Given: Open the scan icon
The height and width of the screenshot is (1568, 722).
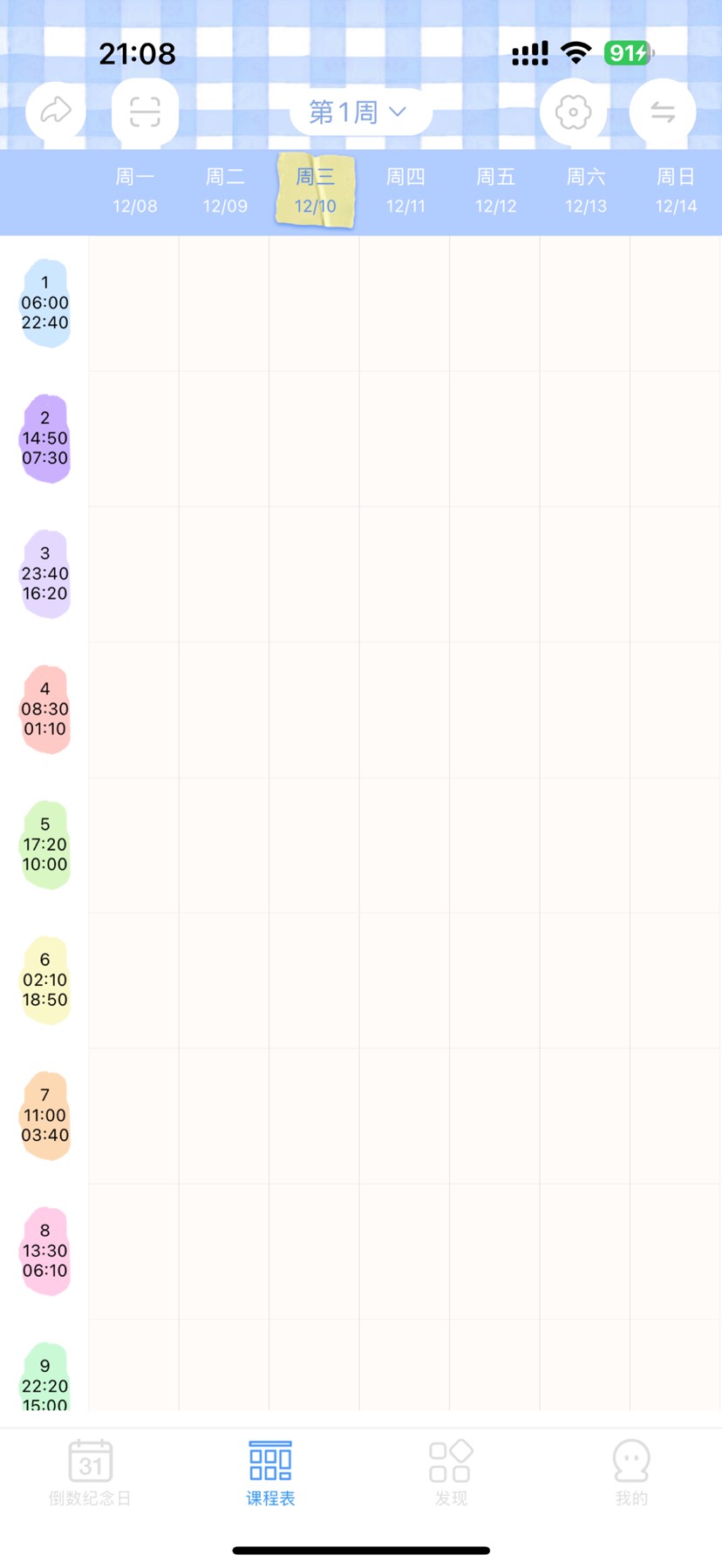Looking at the screenshot, I should click(x=145, y=111).
